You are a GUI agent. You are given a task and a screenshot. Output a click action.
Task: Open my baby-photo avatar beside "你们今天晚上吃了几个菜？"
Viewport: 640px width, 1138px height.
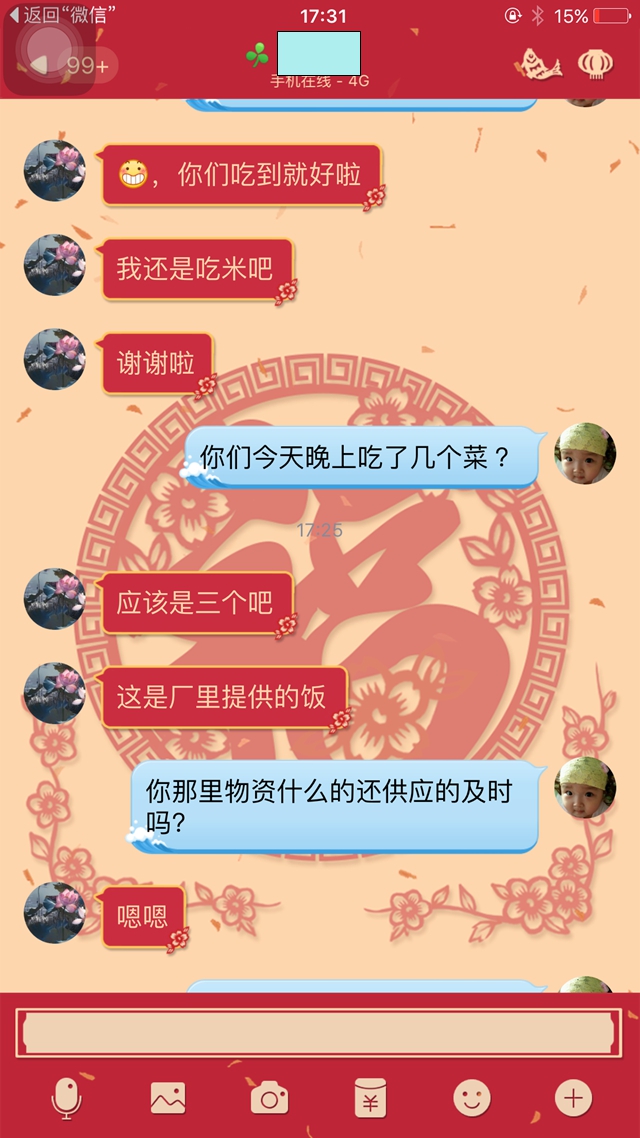[585, 453]
